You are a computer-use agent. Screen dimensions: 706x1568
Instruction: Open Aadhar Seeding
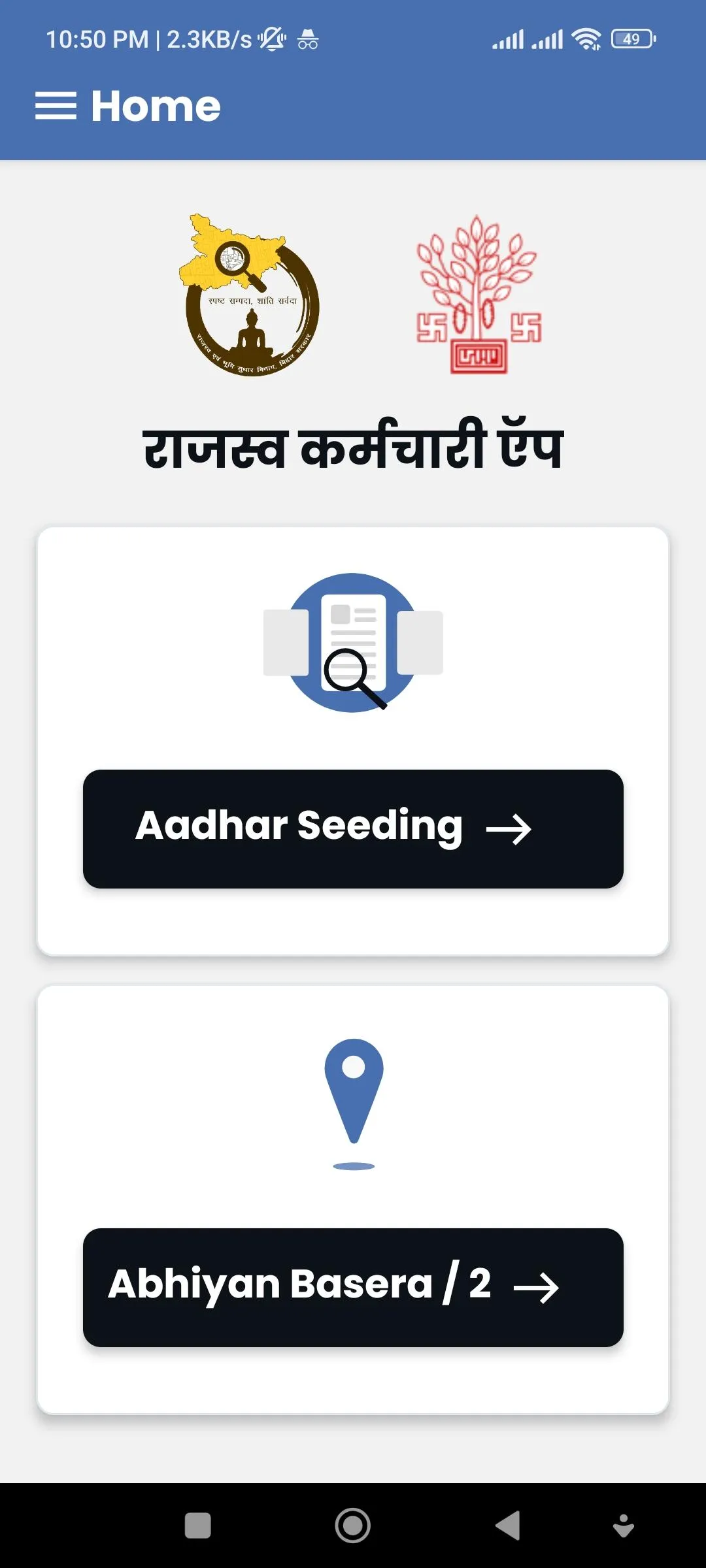pyautogui.click(x=353, y=828)
